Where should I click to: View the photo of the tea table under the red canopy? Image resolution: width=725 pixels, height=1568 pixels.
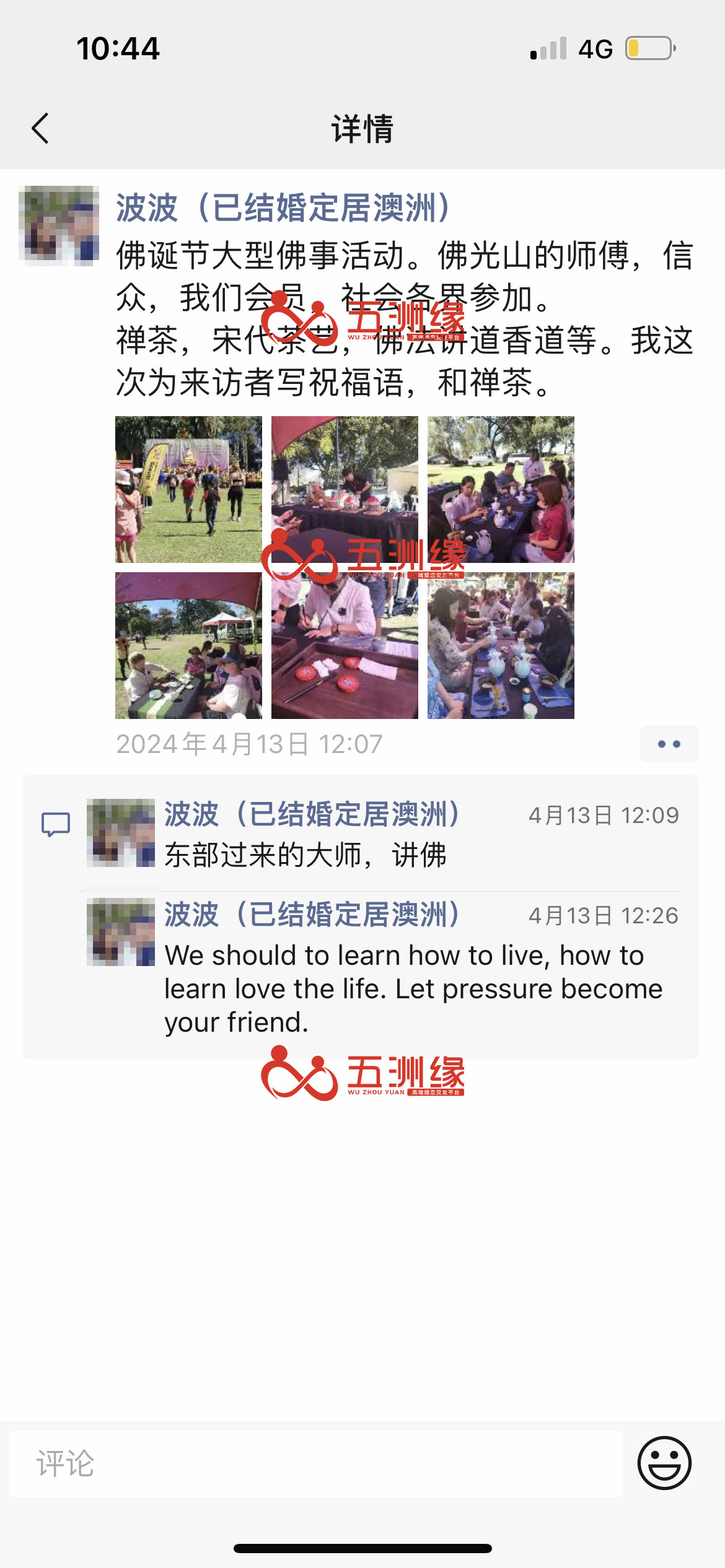pyautogui.click(x=345, y=489)
